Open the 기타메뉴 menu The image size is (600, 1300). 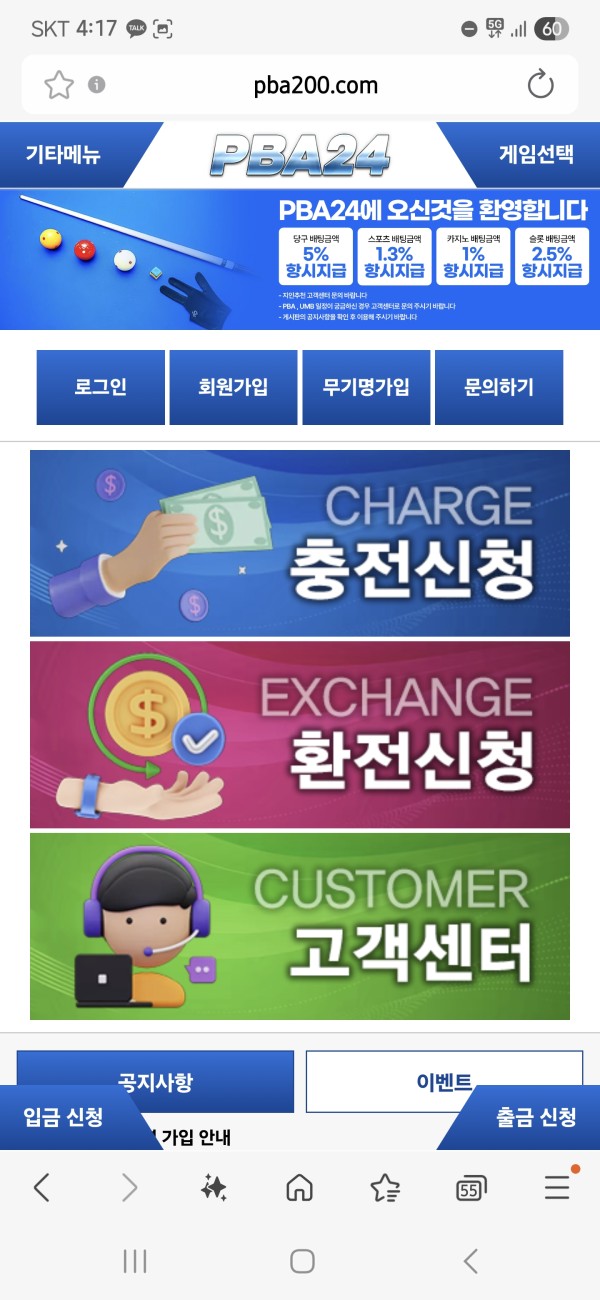pyautogui.click(x=63, y=155)
